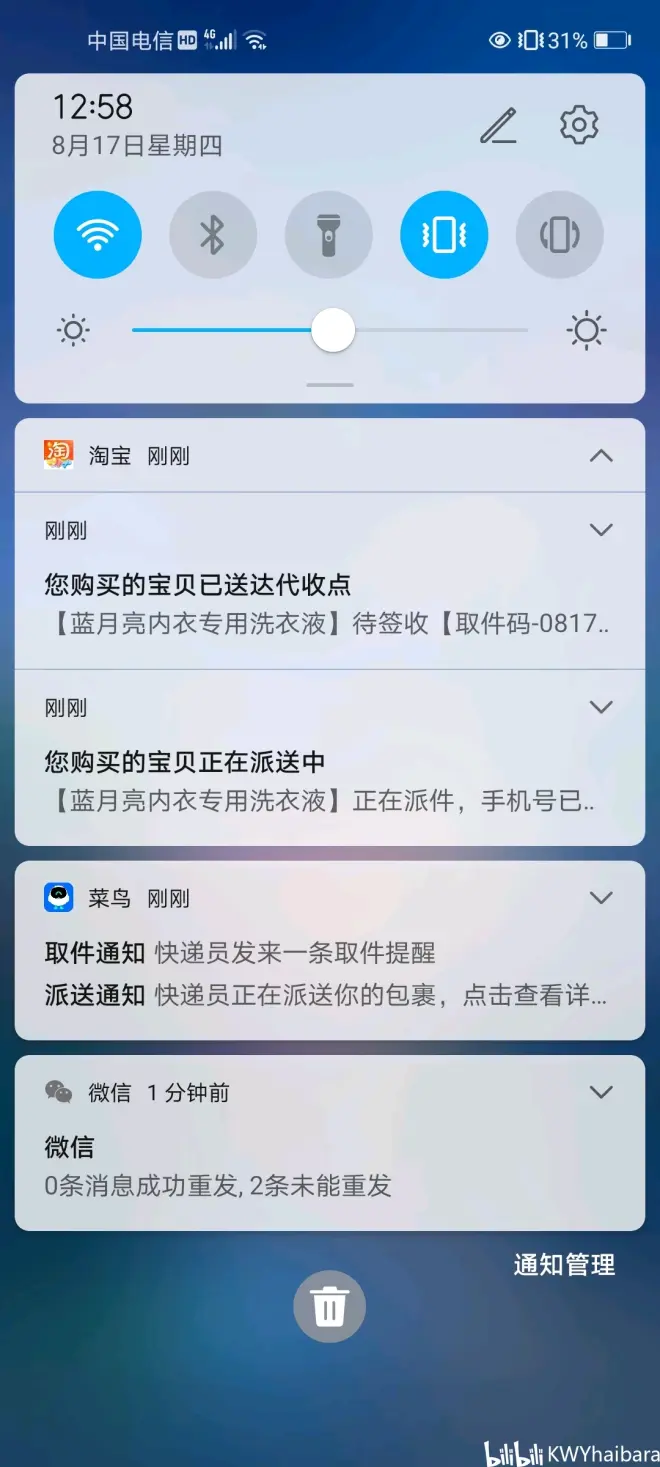Collapse the Taobao notification group
660x1467 pixels.
[x=601, y=456]
